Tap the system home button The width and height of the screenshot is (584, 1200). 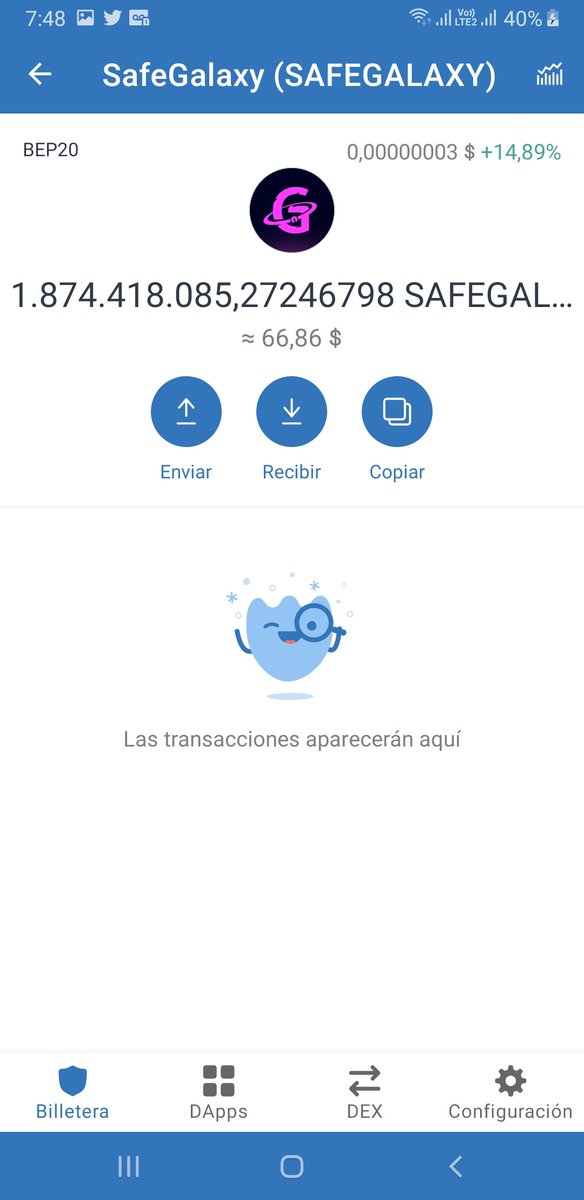click(292, 1166)
